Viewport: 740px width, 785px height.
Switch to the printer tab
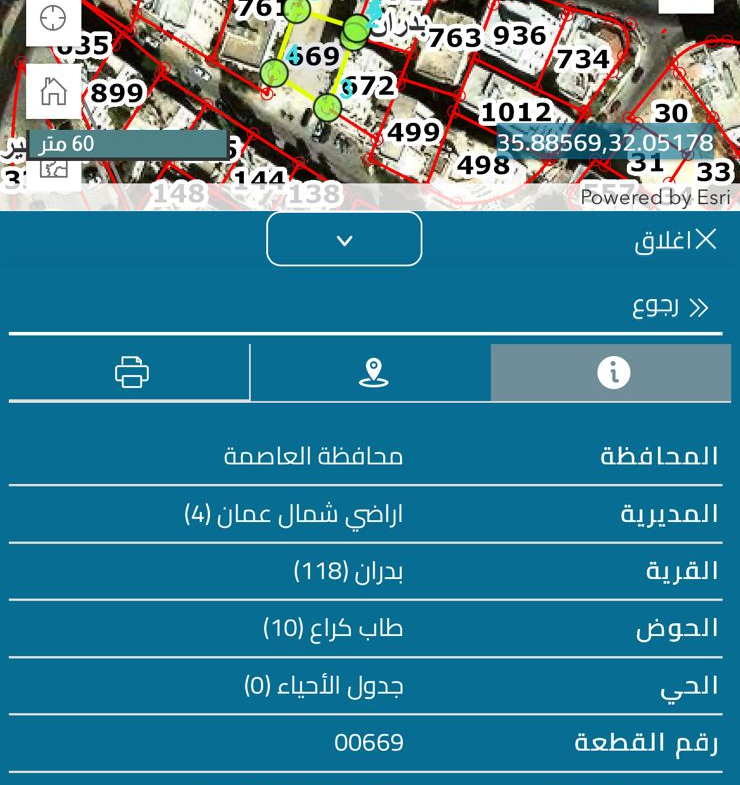131,373
